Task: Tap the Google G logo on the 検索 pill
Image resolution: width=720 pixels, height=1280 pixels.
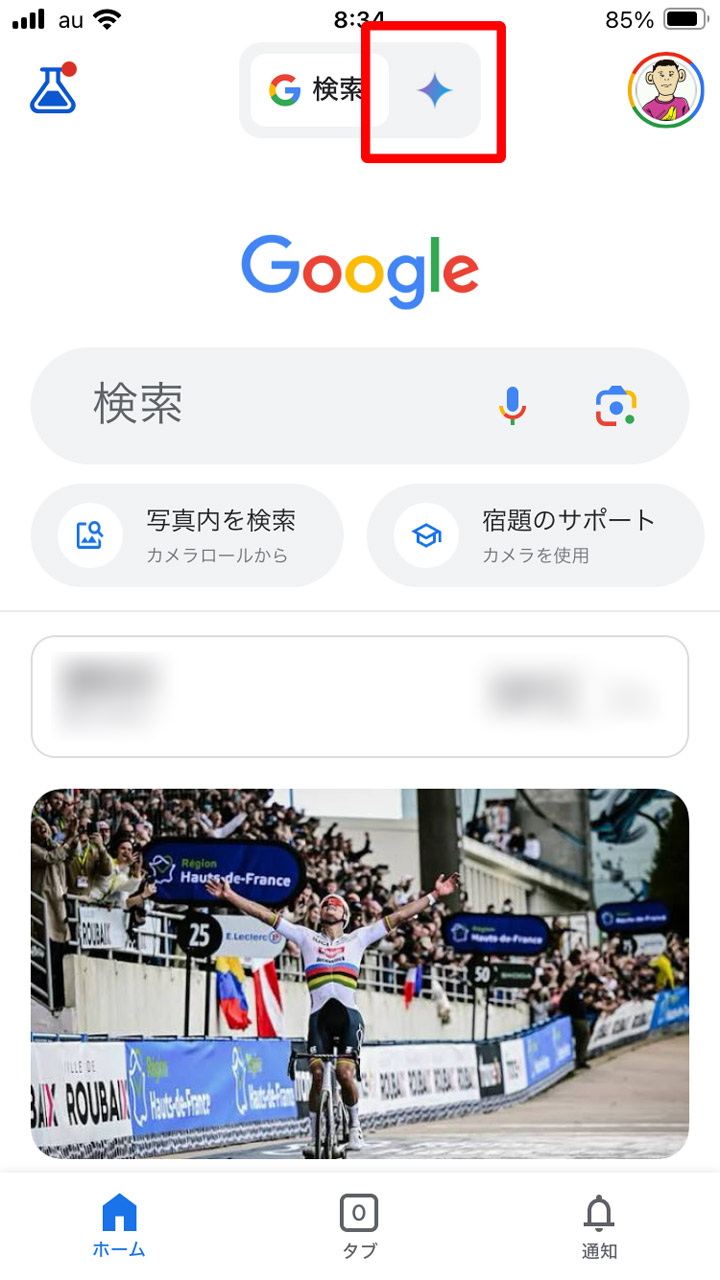Action: click(285, 90)
